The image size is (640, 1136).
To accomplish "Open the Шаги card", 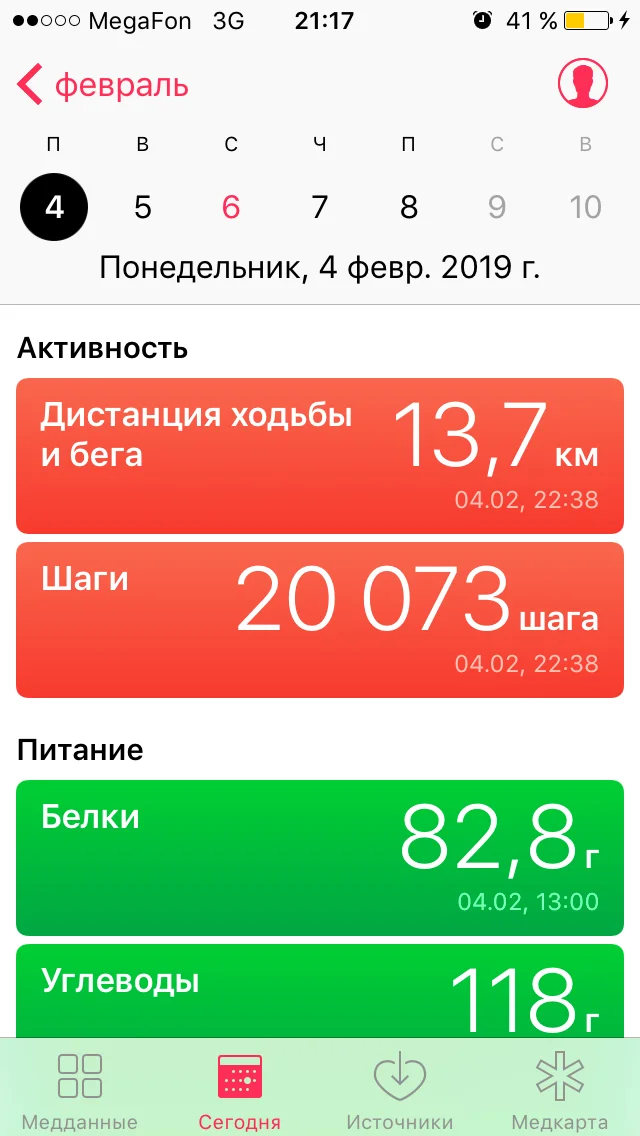I will click(x=320, y=619).
